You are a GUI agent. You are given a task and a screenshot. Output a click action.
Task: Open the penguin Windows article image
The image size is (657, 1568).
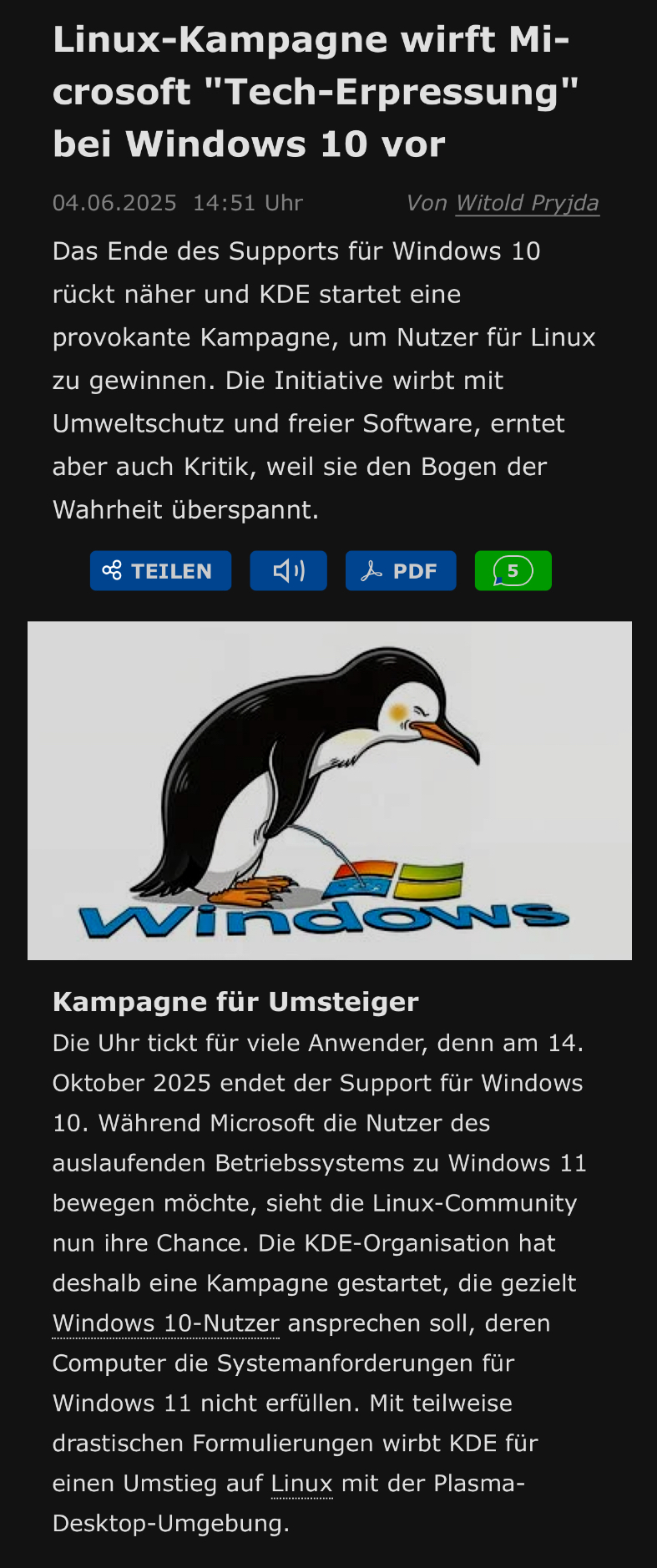pyautogui.click(x=329, y=790)
